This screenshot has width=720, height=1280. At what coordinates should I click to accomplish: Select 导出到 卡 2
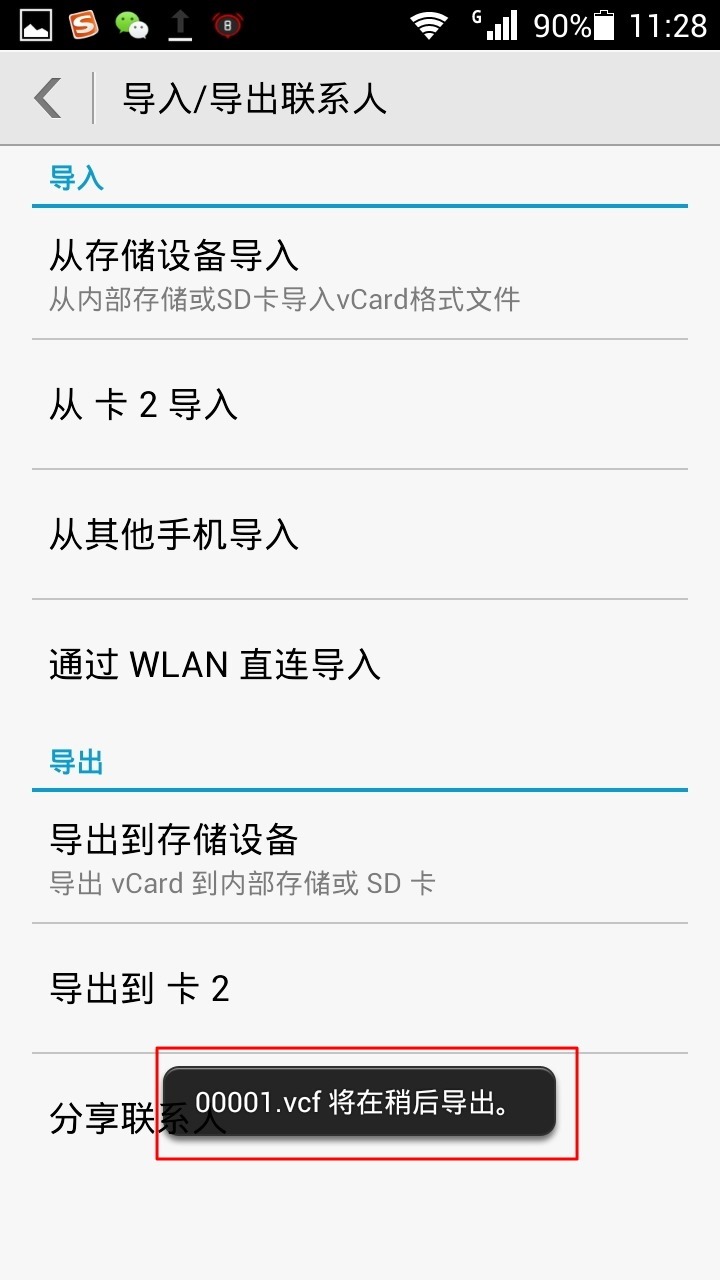[x=360, y=989]
